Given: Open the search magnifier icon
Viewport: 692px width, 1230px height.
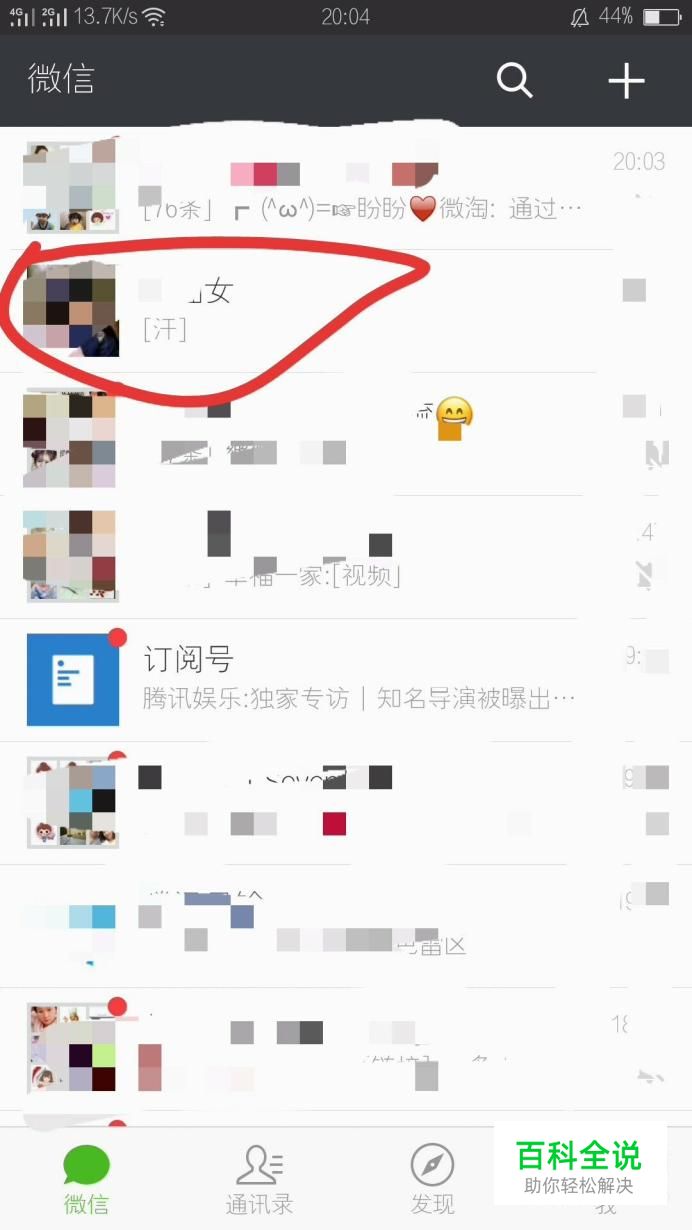Looking at the screenshot, I should [514, 80].
